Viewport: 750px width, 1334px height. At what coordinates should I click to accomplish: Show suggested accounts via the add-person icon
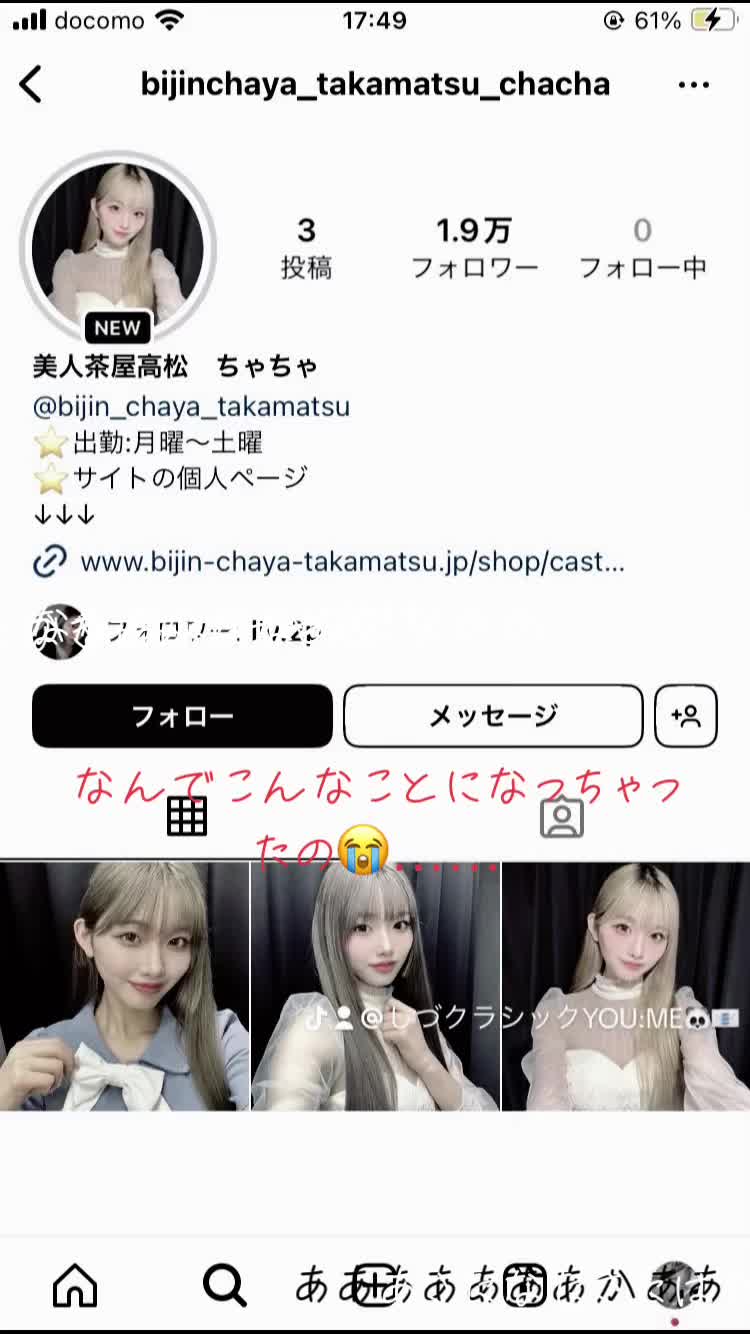tap(686, 716)
